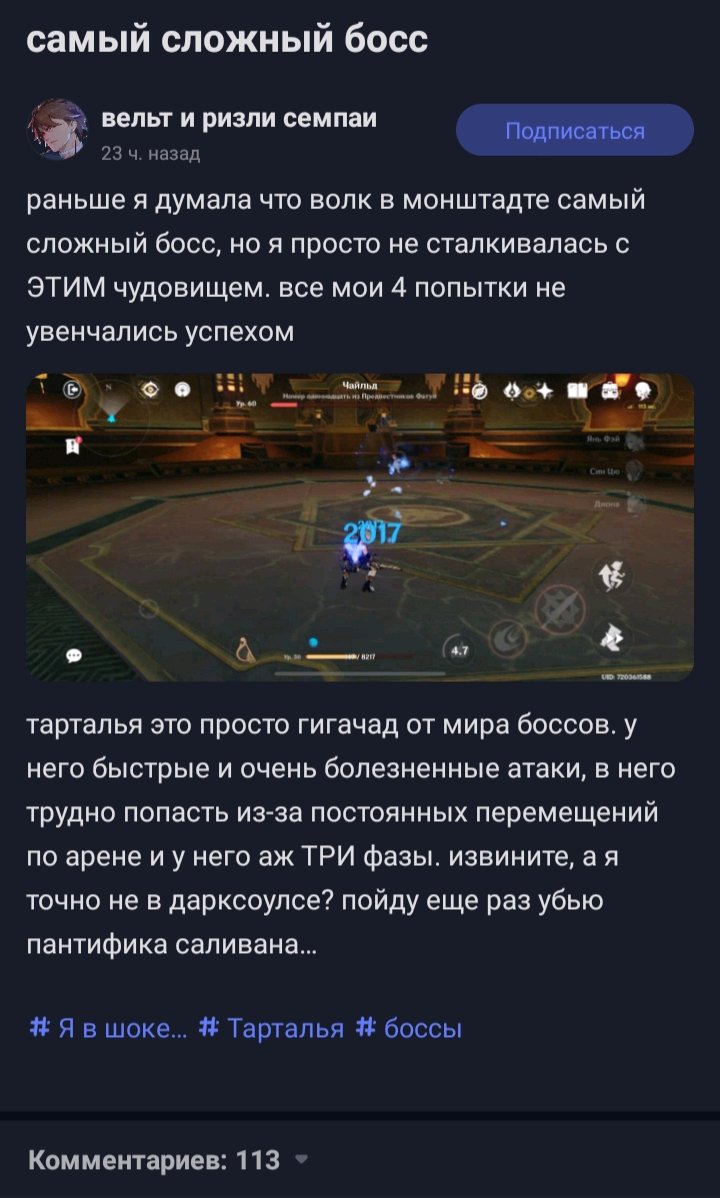Open the hashtag Тарталья
The image size is (720, 1198).
271,1028
